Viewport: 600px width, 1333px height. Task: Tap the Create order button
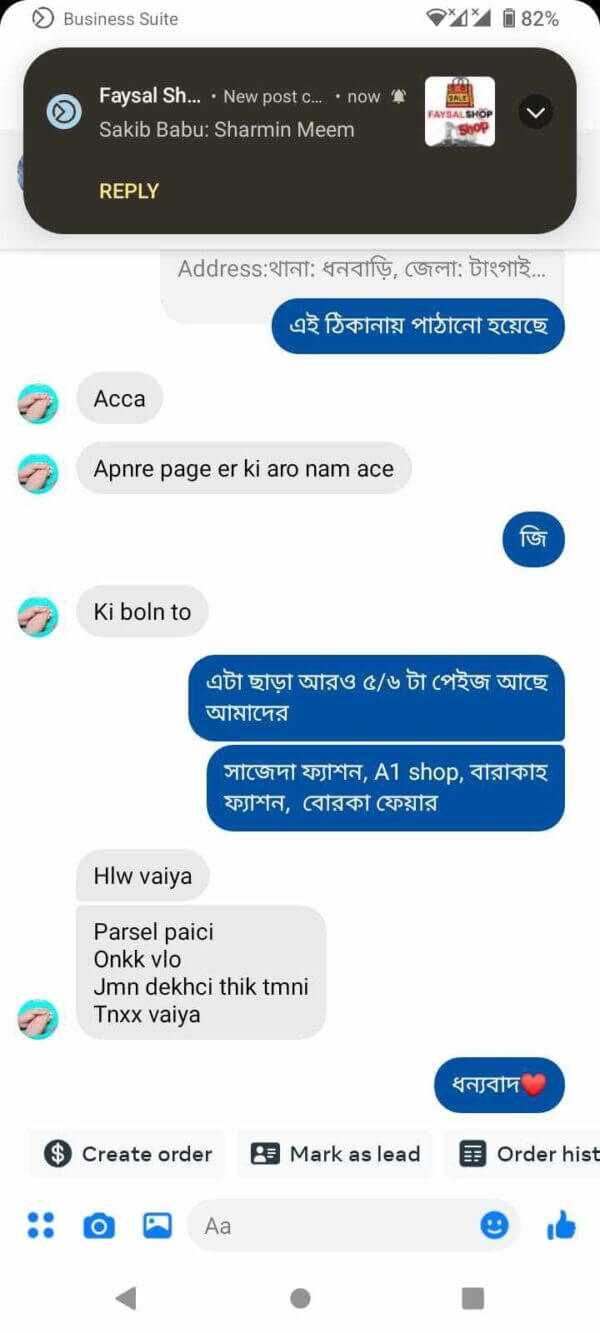[128, 1154]
